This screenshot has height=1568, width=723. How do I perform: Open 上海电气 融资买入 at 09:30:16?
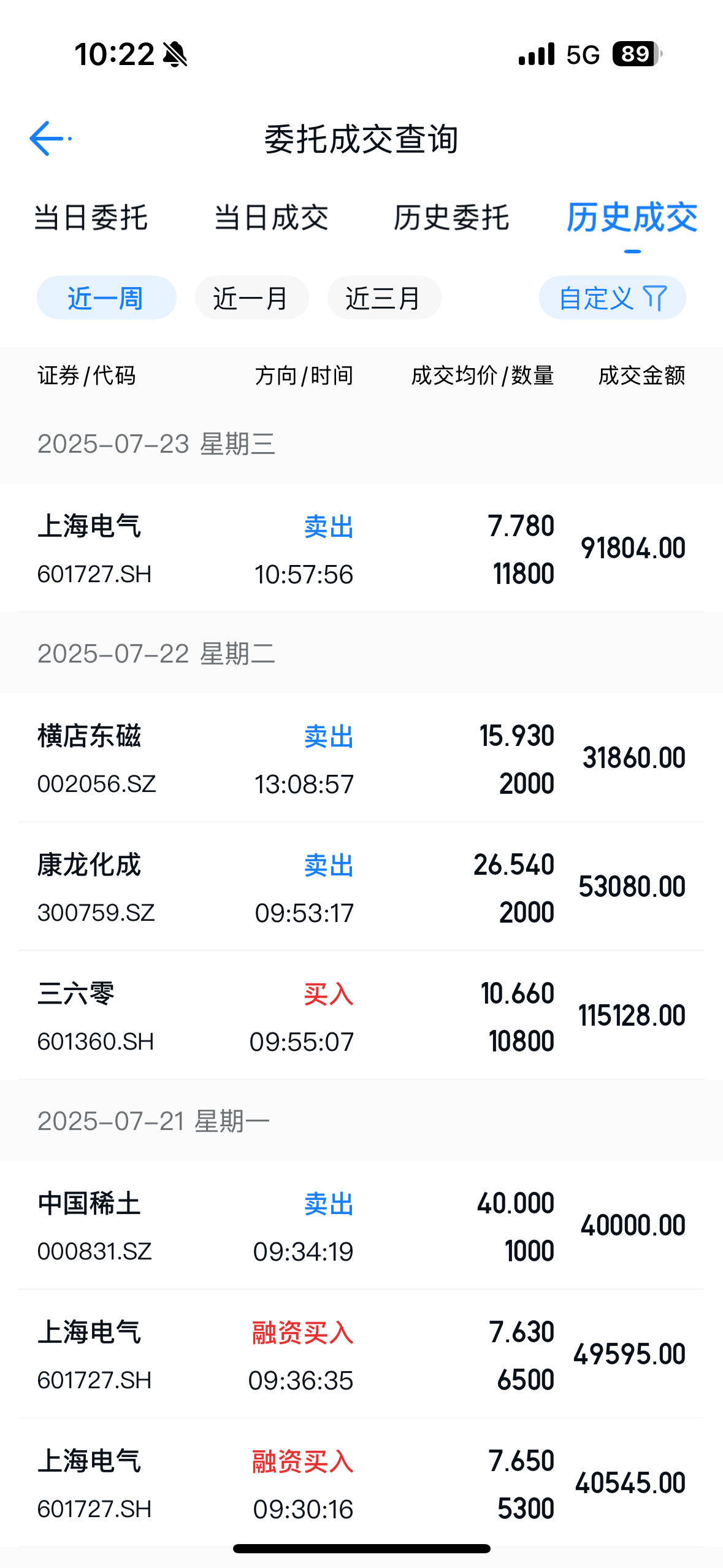tap(361, 1483)
